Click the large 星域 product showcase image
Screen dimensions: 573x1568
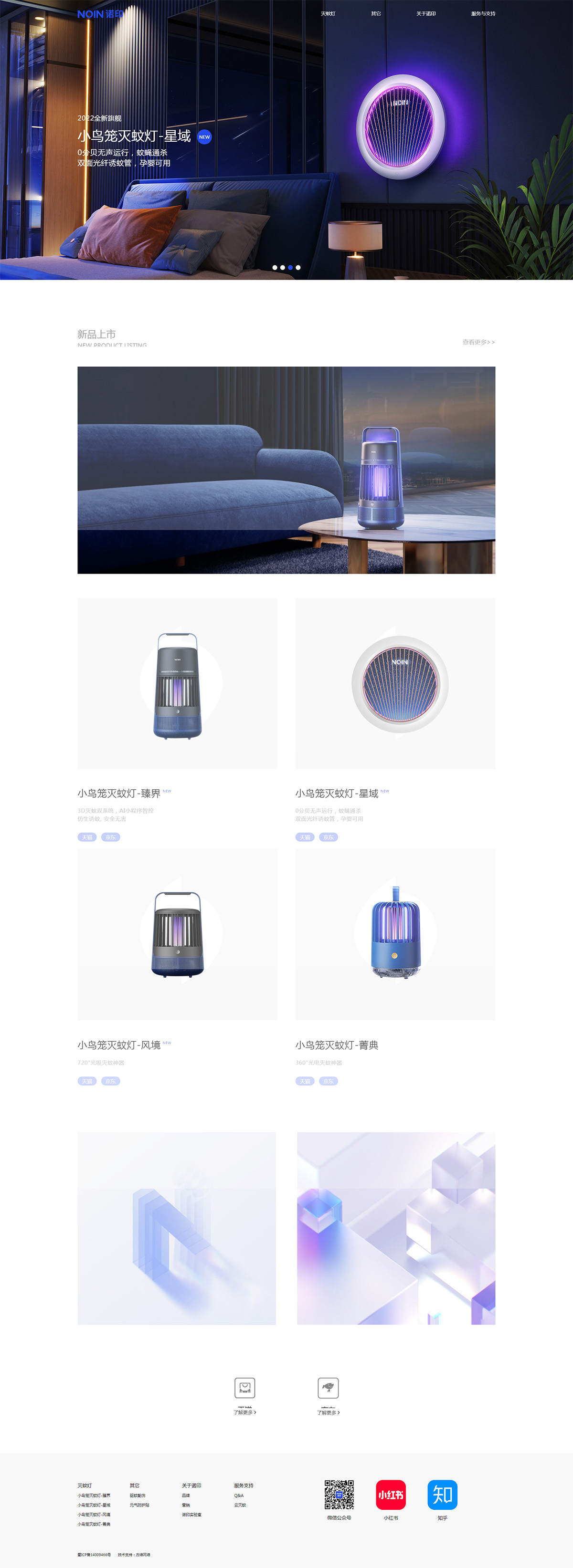pos(286,469)
